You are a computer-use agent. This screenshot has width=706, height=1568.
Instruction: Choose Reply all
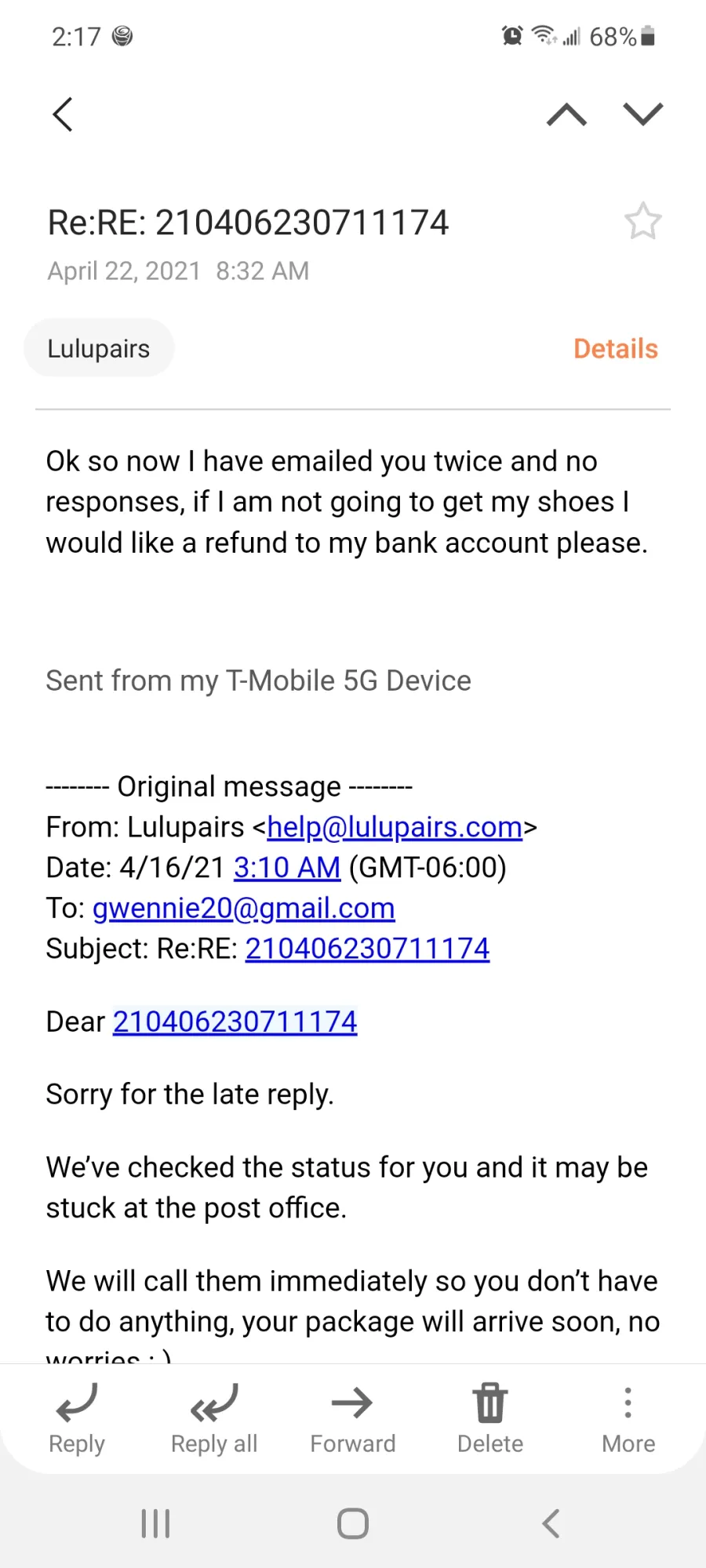(x=214, y=1419)
